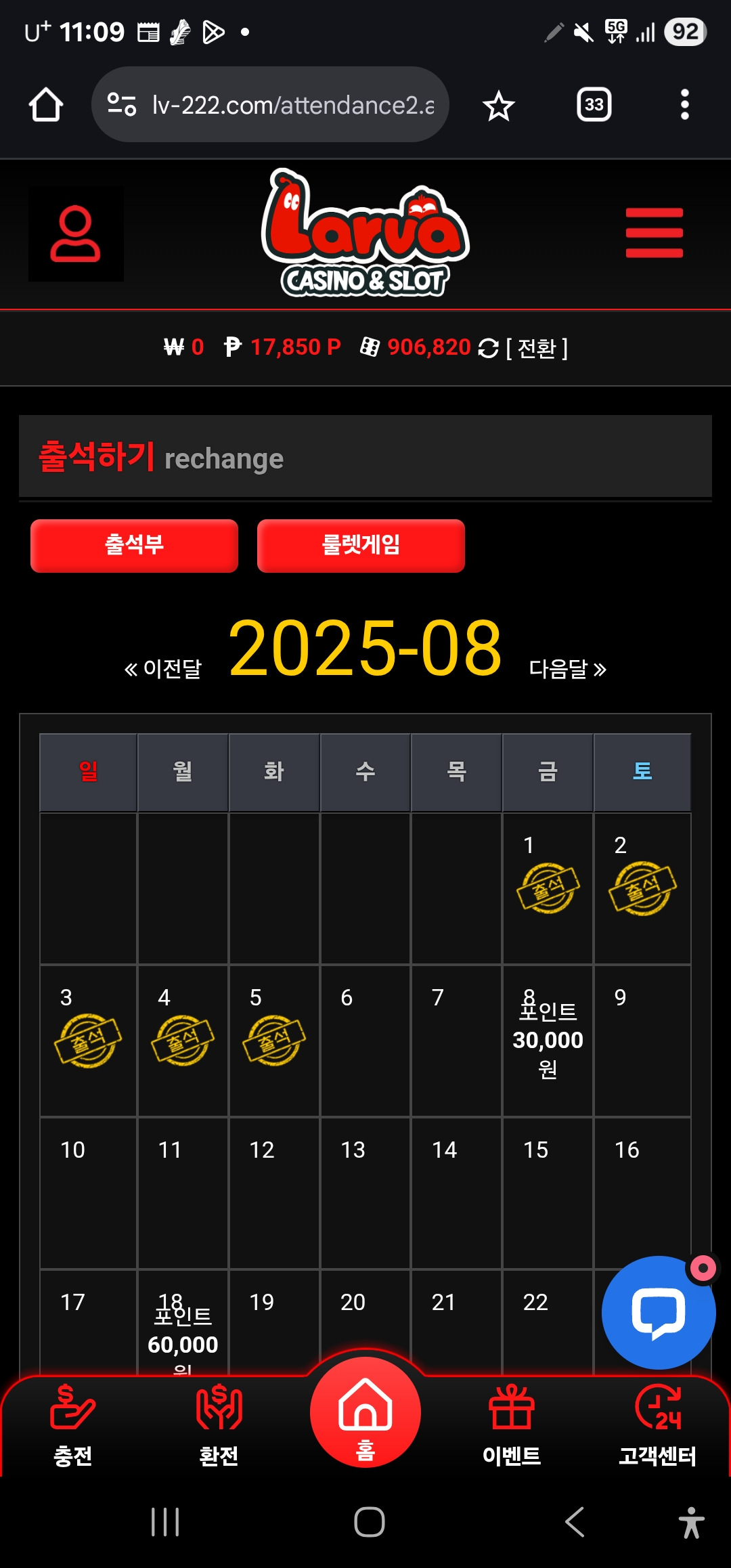Open the browser overflow menu
Viewport: 731px width, 1568px height.
pyautogui.click(x=684, y=105)
